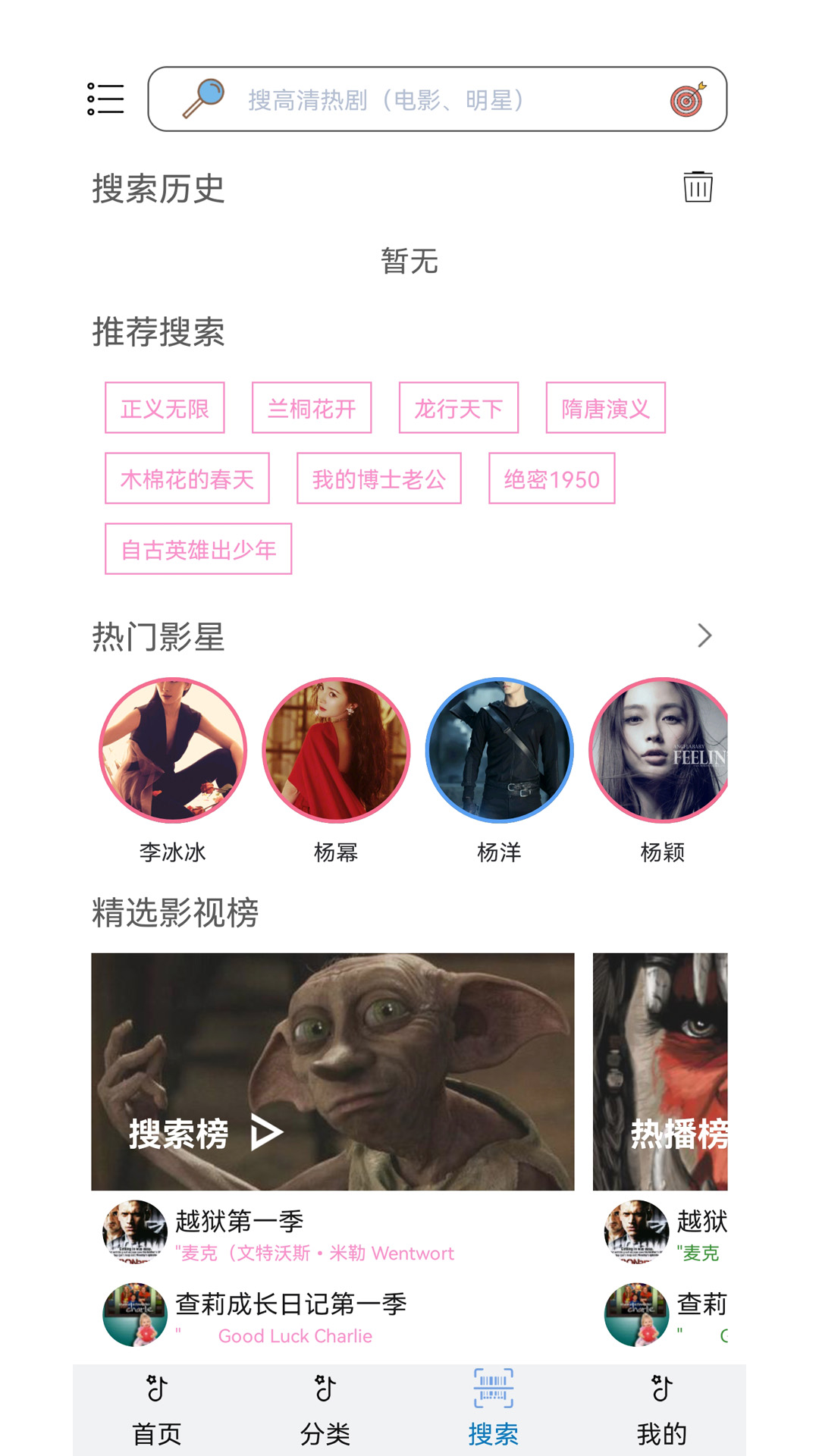Search for 木棉花的春天

click(187, 479)
